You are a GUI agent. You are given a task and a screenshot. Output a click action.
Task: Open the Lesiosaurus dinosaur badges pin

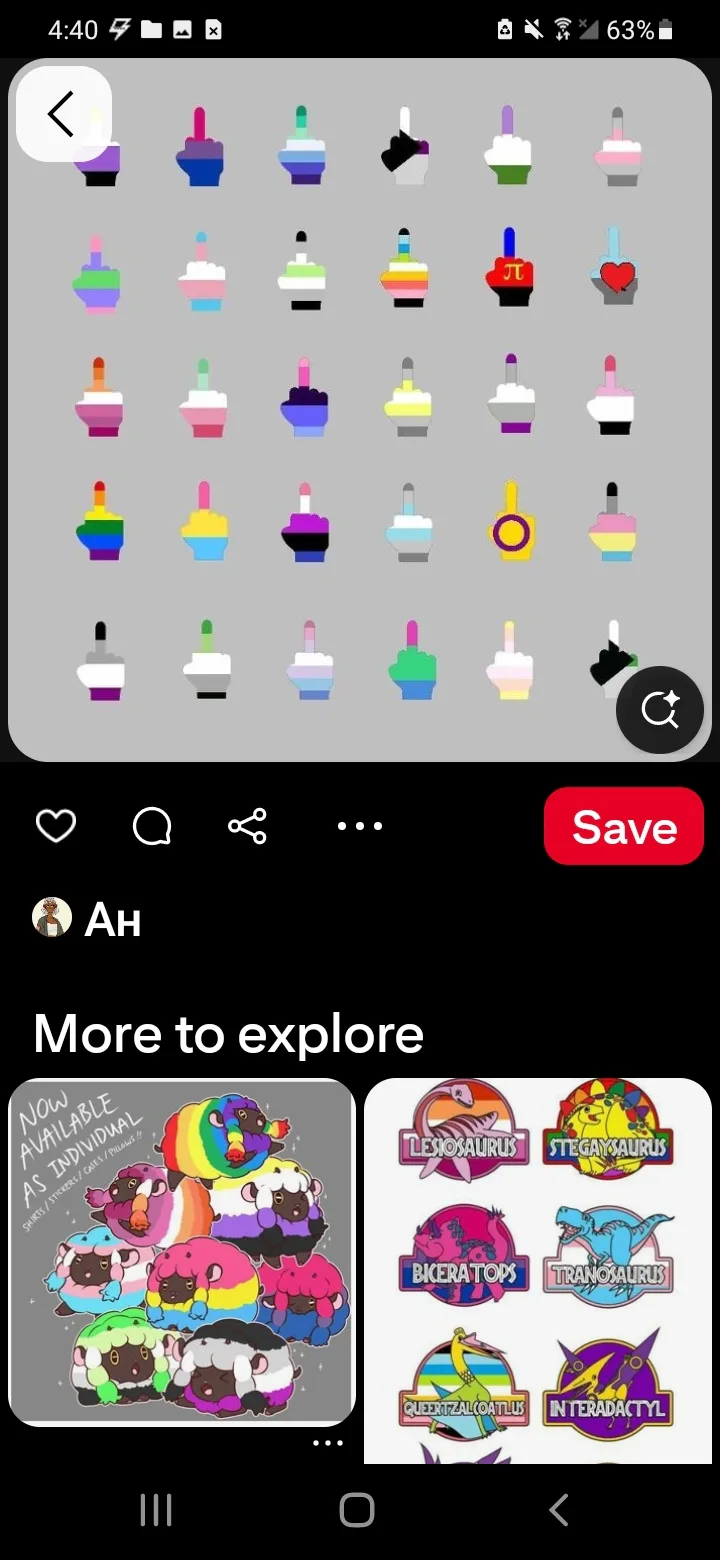point(538,1271)
